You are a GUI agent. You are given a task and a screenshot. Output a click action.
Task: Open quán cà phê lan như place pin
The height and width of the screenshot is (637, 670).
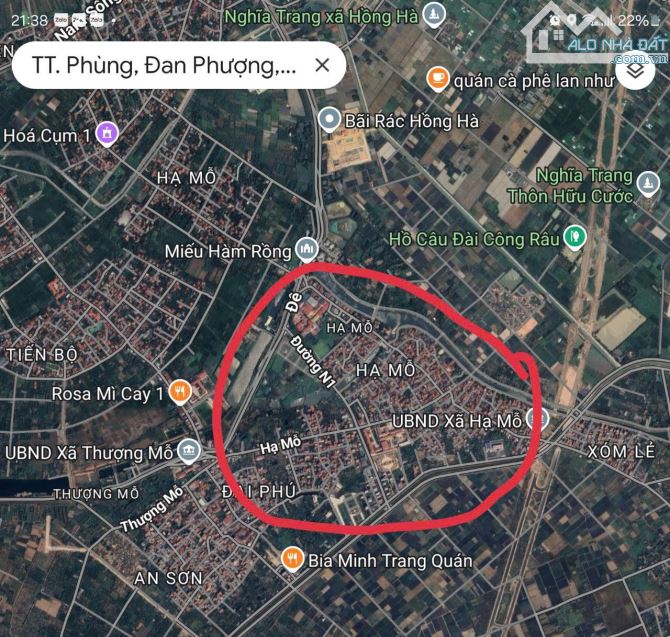coord(437,77)
